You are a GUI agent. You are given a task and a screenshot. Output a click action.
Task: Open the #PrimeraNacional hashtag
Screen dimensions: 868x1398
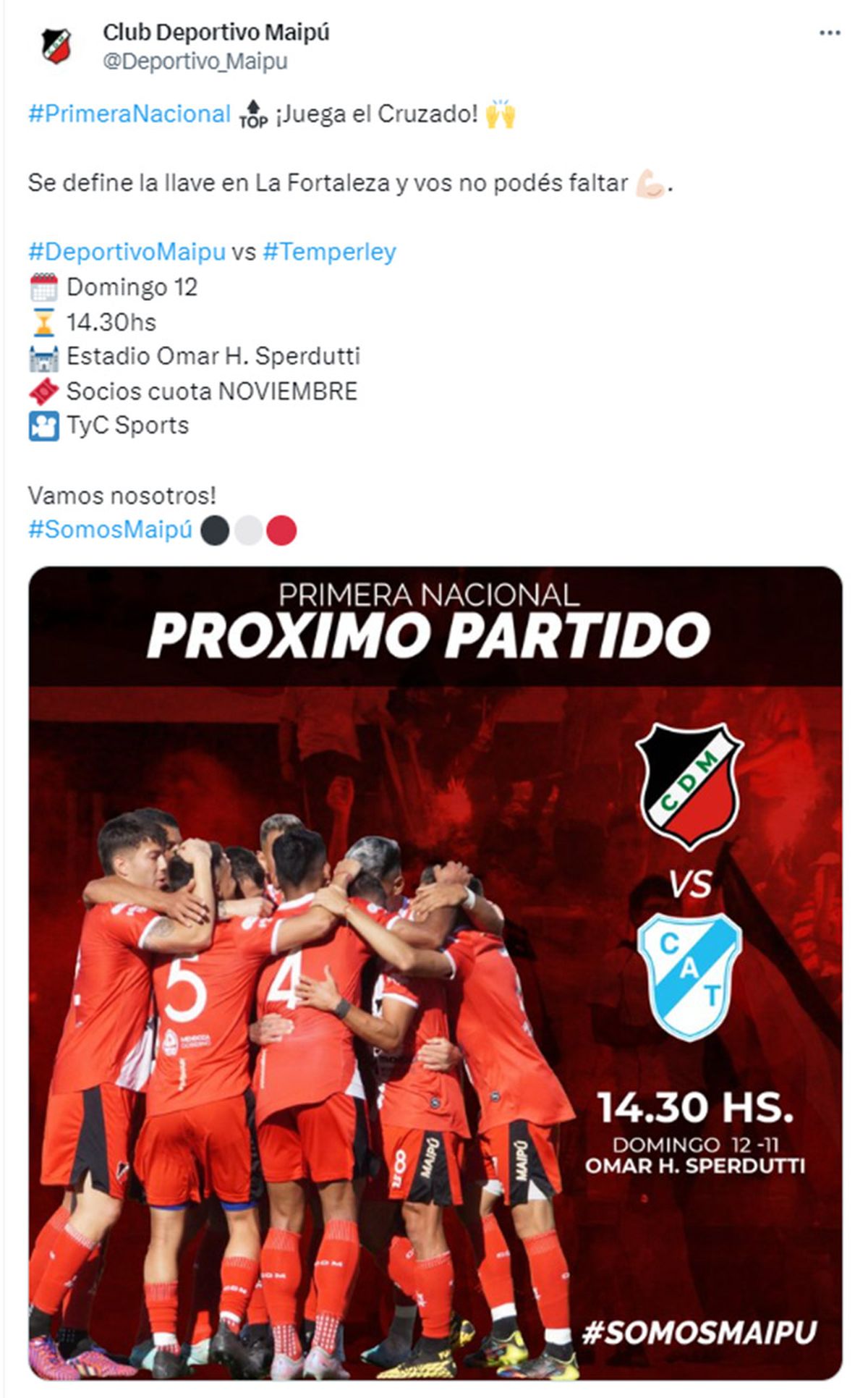[x=129, y=114]
